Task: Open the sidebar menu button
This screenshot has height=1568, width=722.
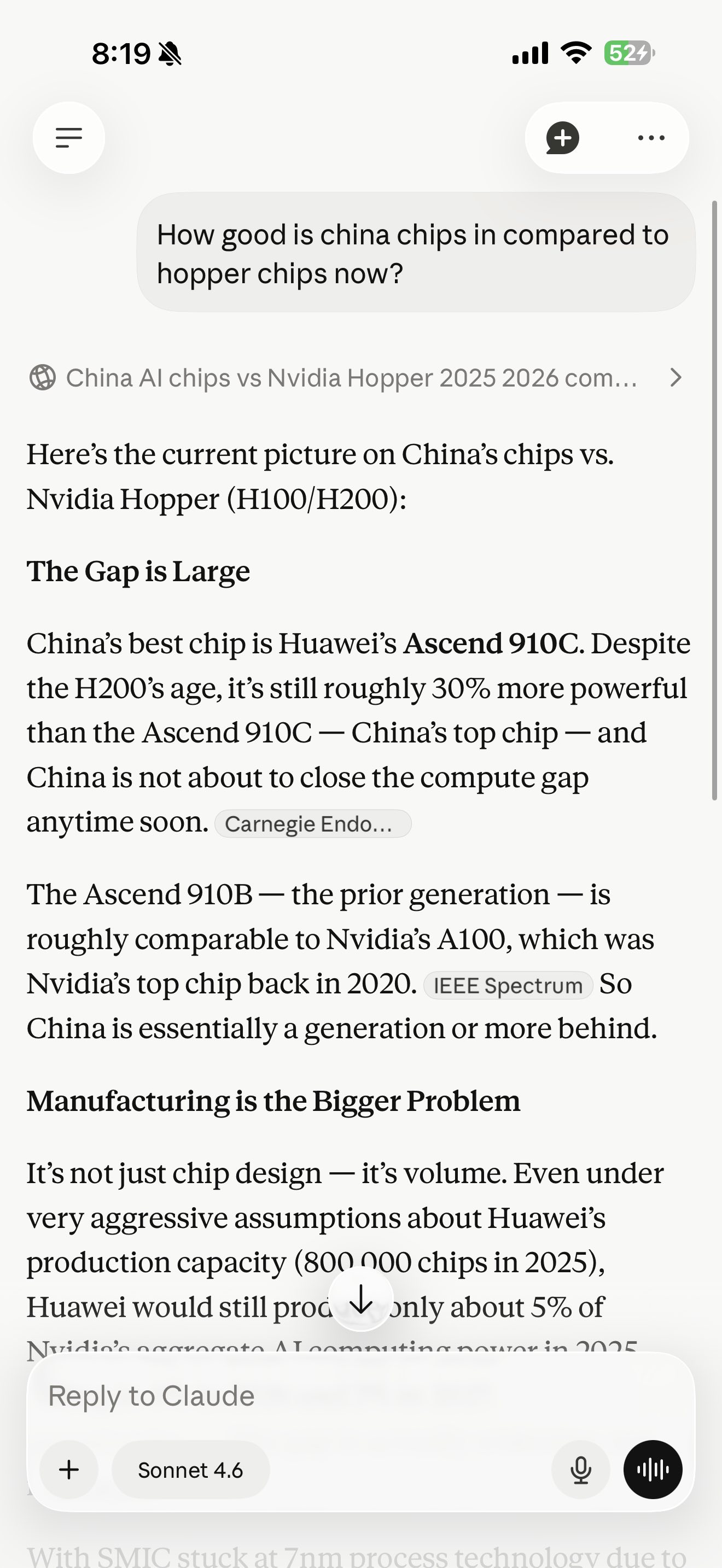Action: click(69, 138)
